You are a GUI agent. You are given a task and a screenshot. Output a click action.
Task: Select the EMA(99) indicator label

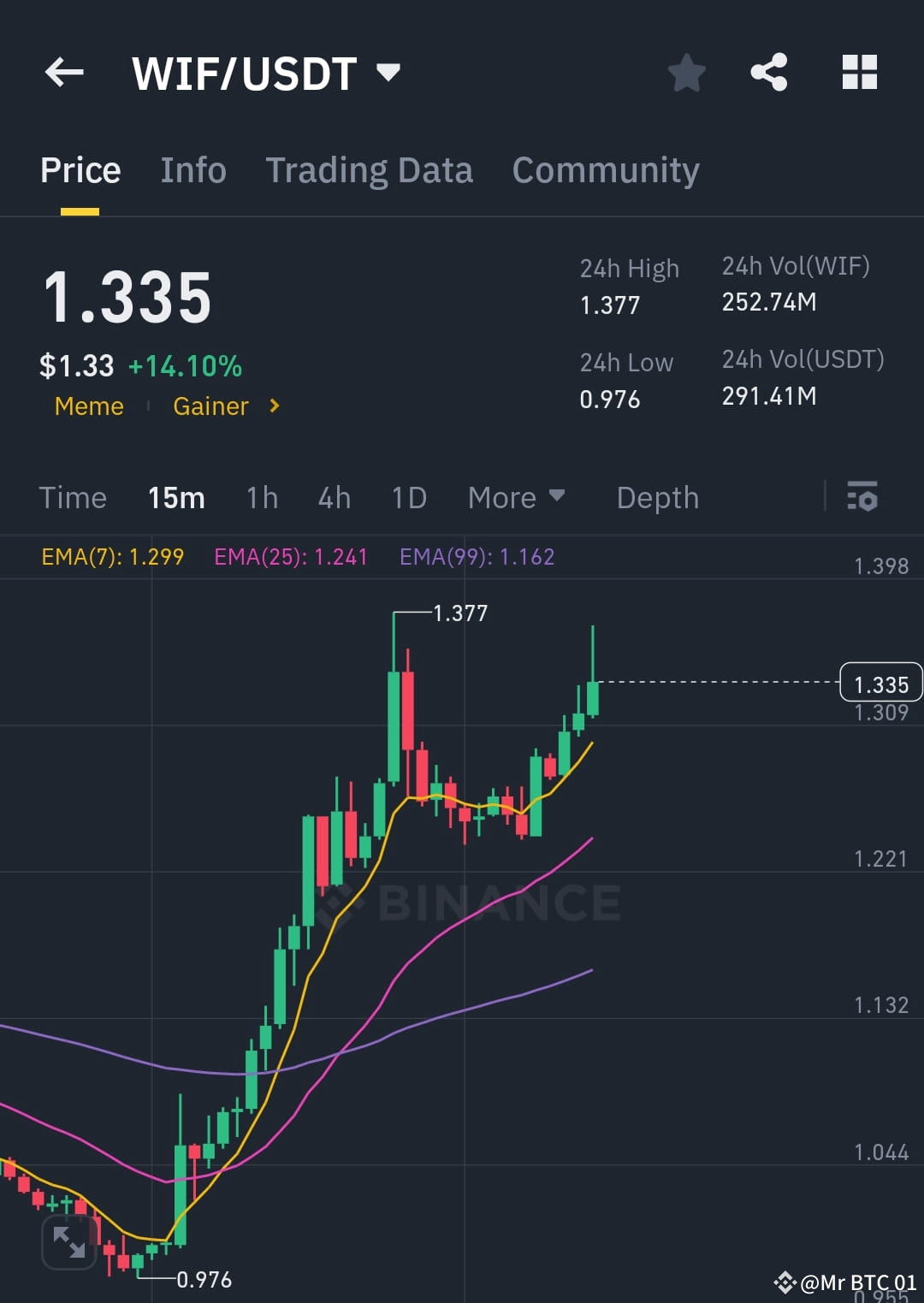point(477,556)
